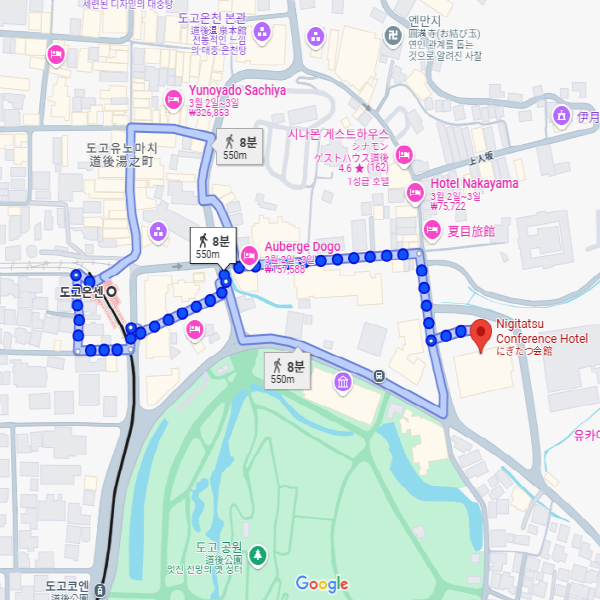Viewport: 600px width, 600px height.
Task: Open the 夏目旅館 lodging marker
Action: pos(431,230)
